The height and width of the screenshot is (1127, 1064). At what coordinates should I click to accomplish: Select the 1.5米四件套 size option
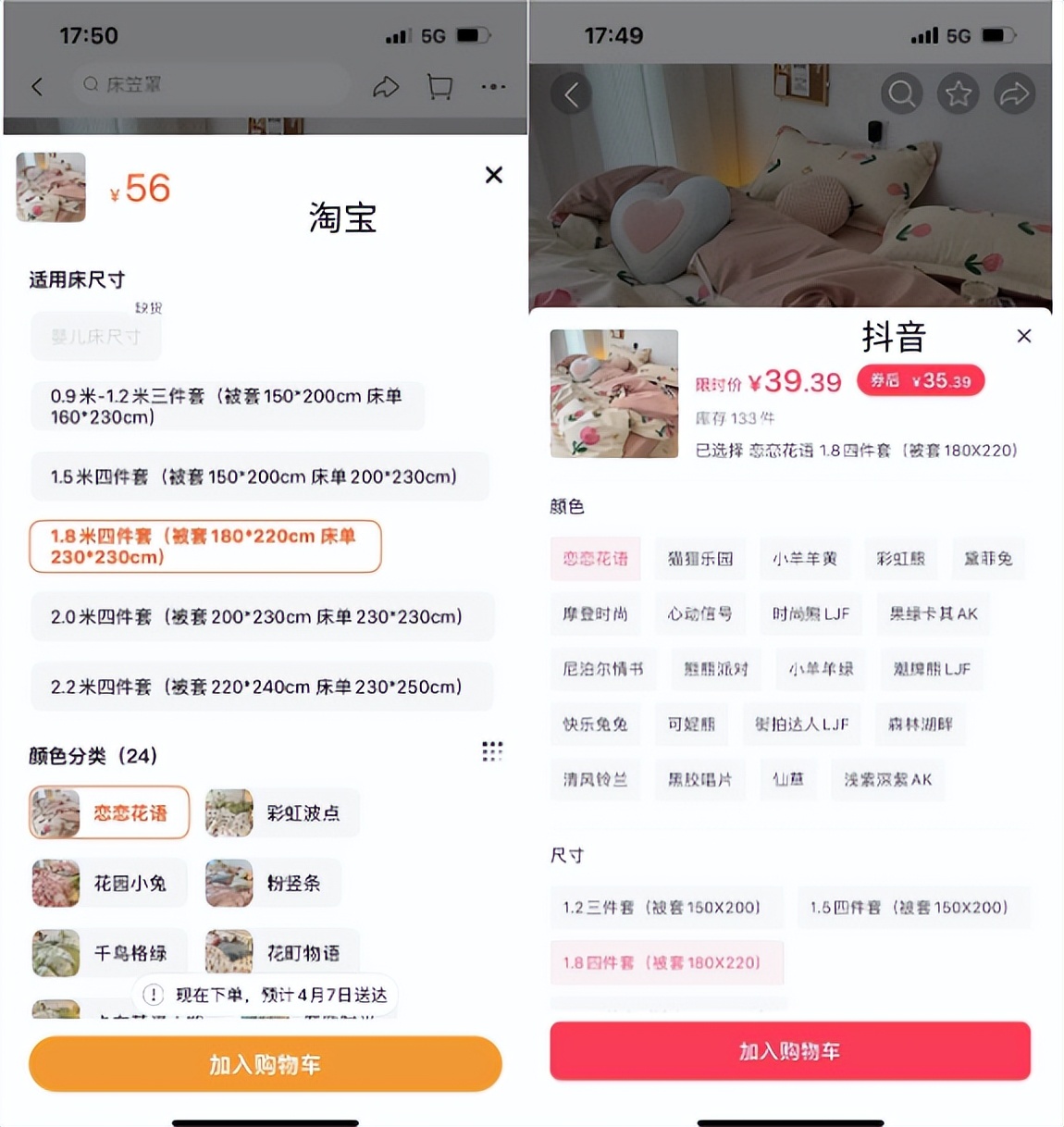point(262,477)
